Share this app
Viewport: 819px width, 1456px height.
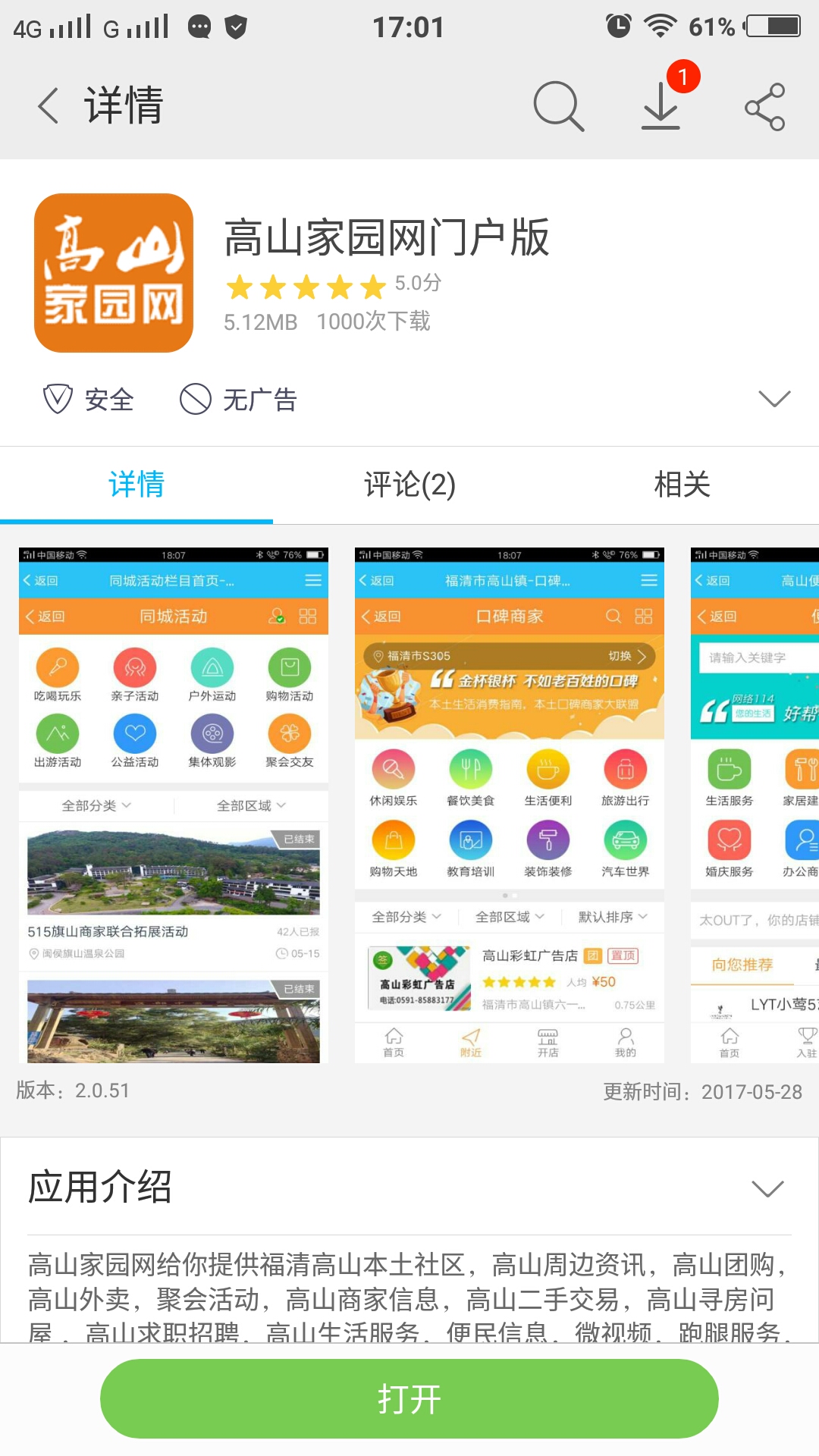[x=764, y=106]
